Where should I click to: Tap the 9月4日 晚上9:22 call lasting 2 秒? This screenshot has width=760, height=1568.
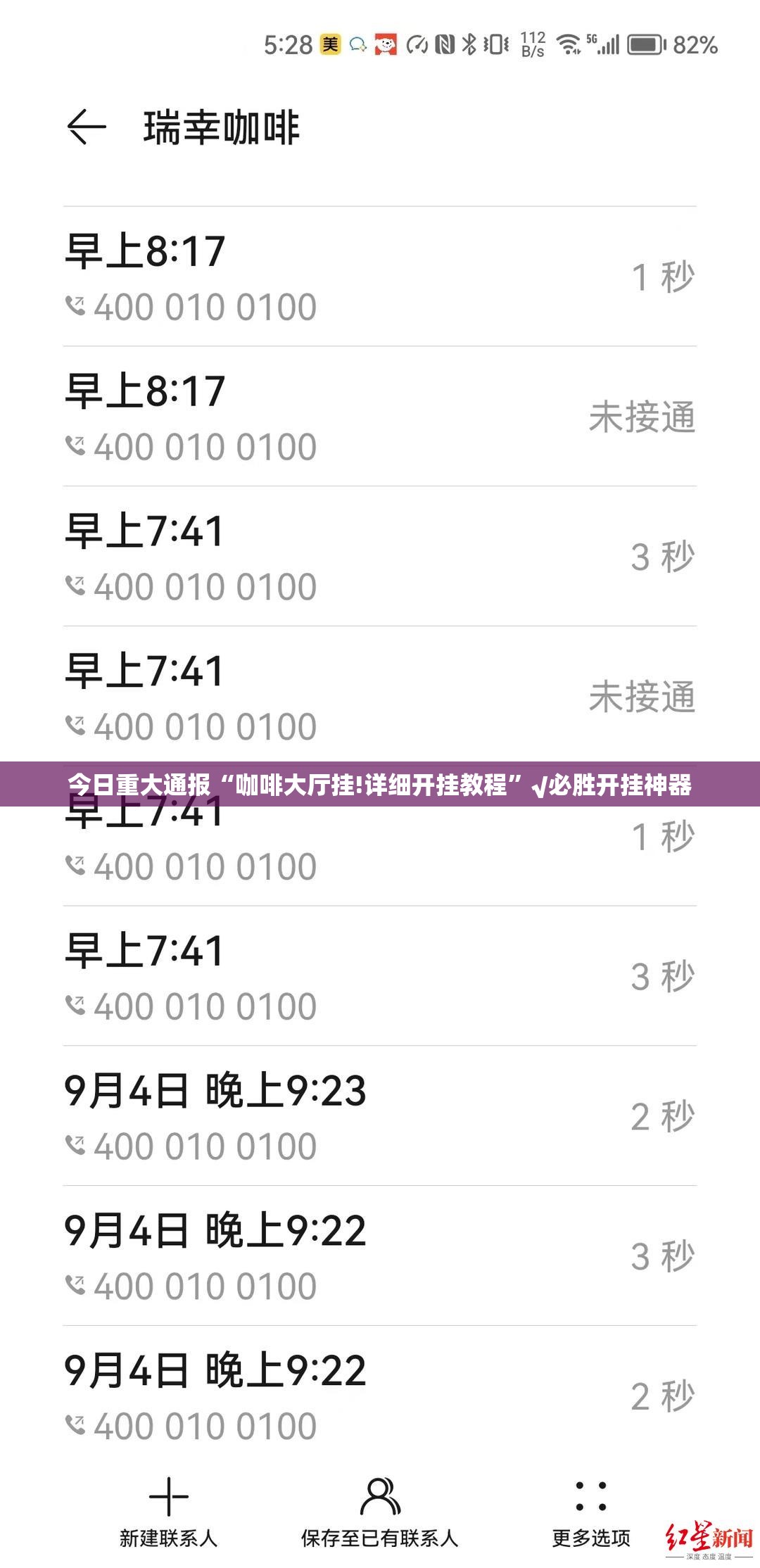380,1396
